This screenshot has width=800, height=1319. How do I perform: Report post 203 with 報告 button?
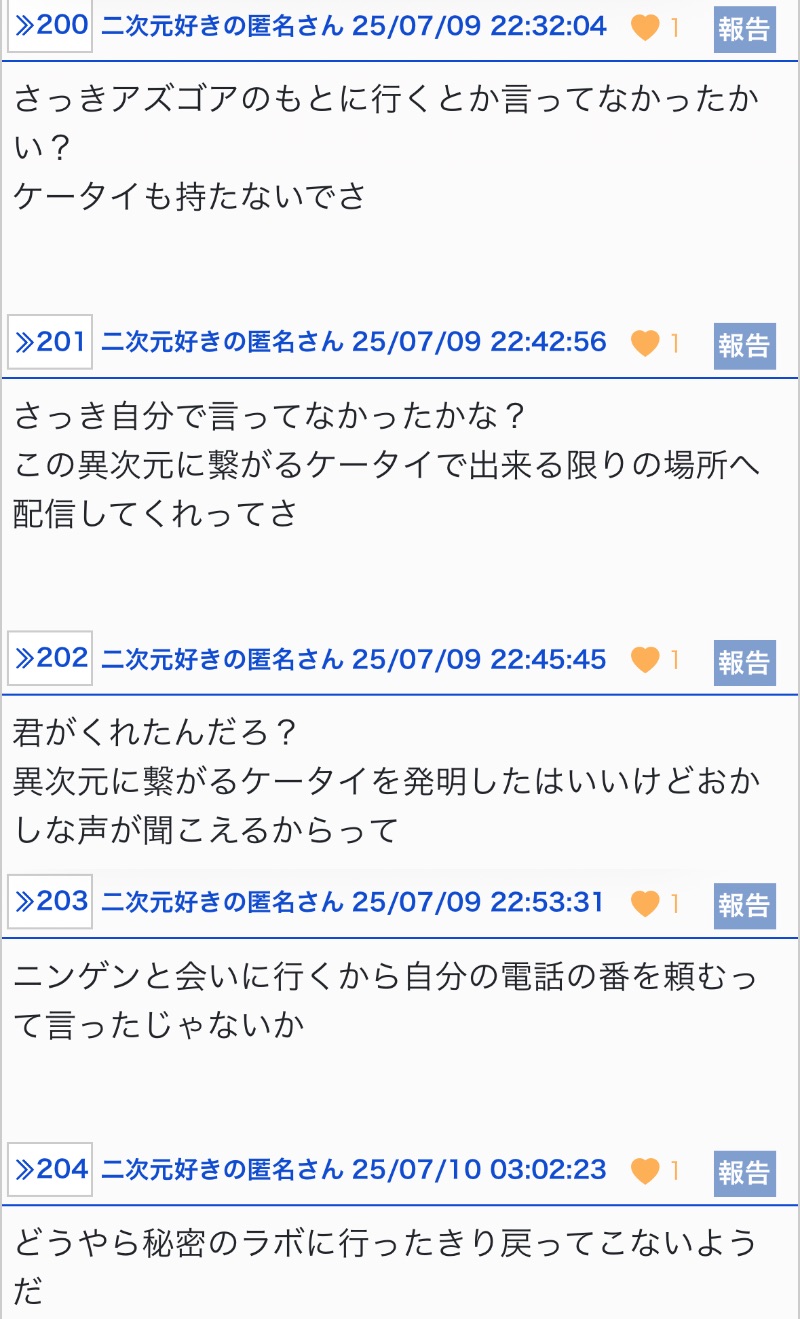coord(745,906)
